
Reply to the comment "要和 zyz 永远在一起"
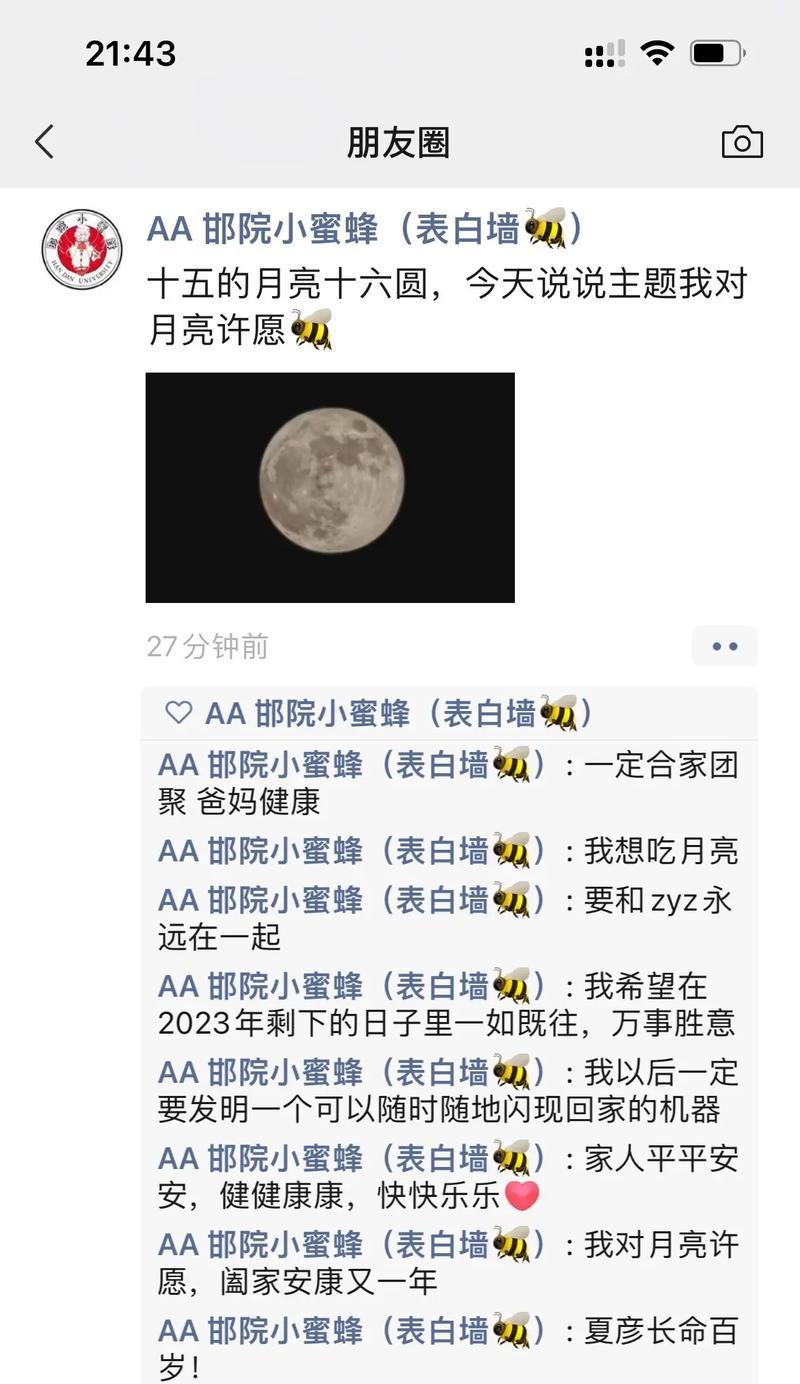coord(447,918)
